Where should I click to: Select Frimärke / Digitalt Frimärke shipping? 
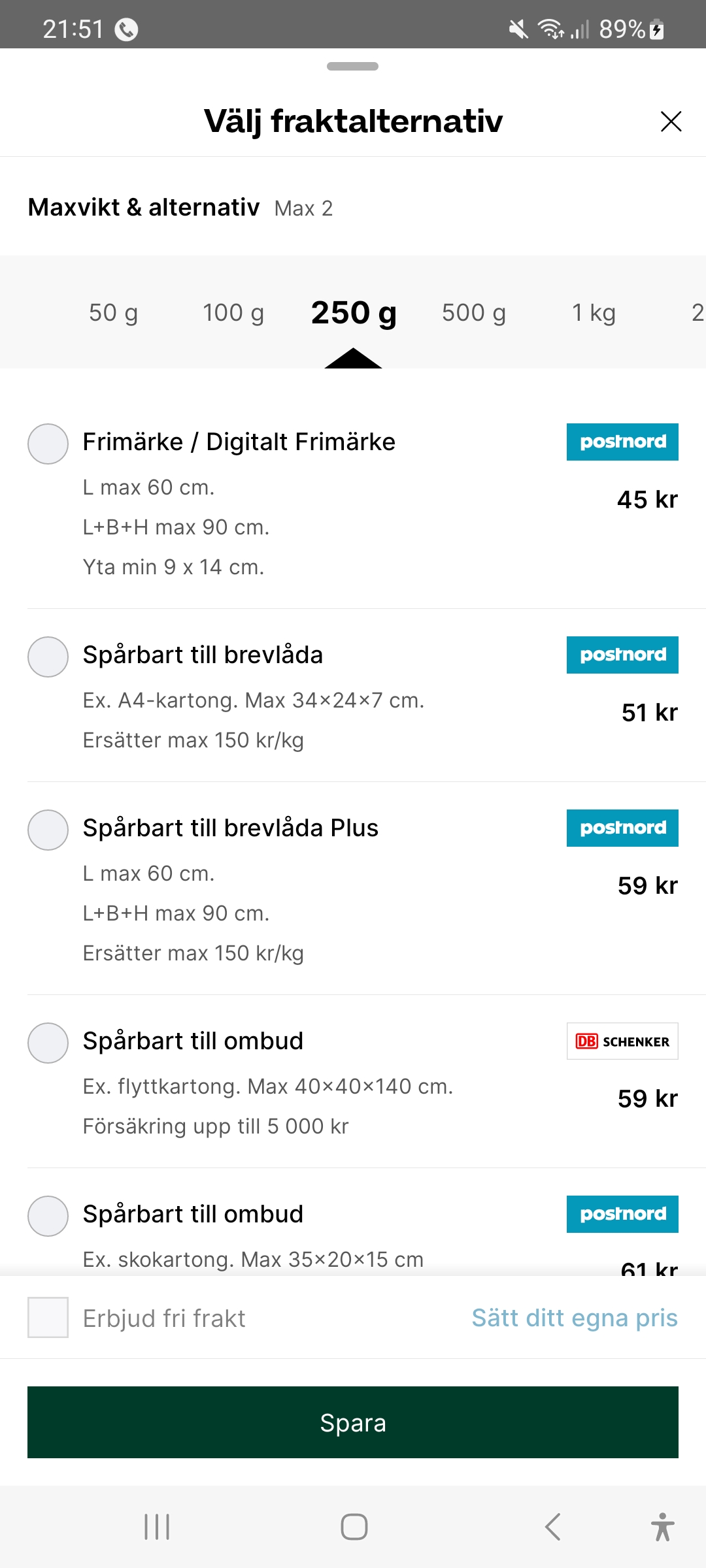pyautogui.click(x=48, y=444)
